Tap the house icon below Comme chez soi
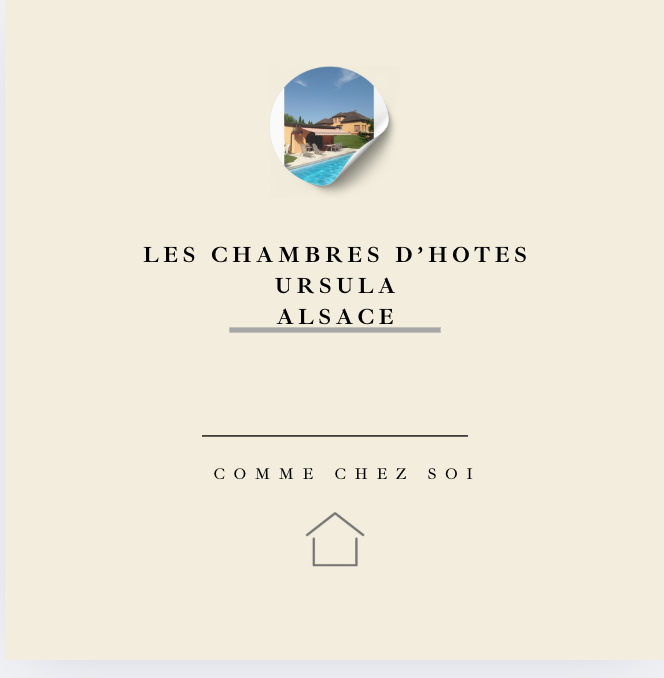664x678 pixels. point(335,540)
